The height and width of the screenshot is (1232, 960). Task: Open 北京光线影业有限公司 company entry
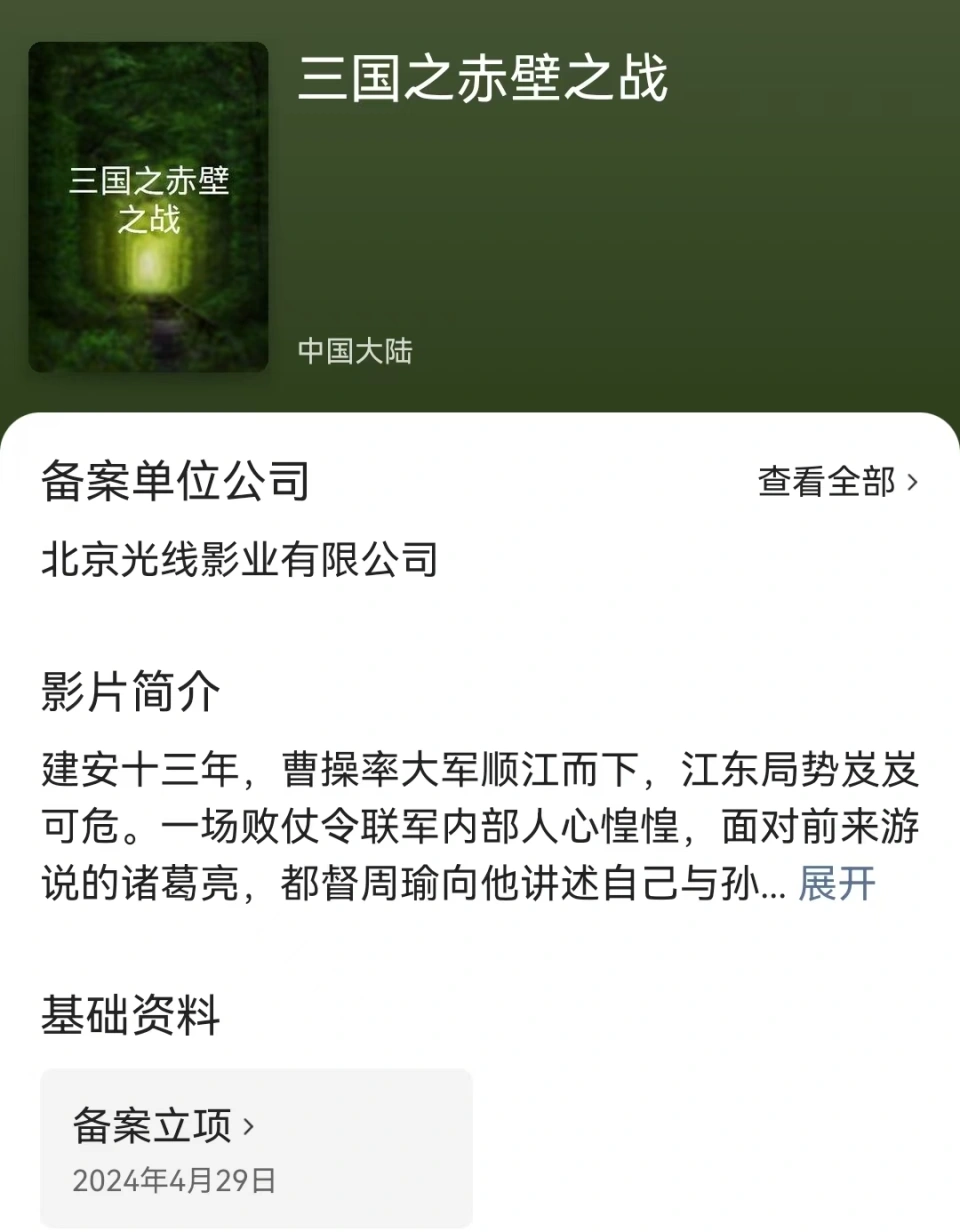pyautogui.click(x=240, y=560)
